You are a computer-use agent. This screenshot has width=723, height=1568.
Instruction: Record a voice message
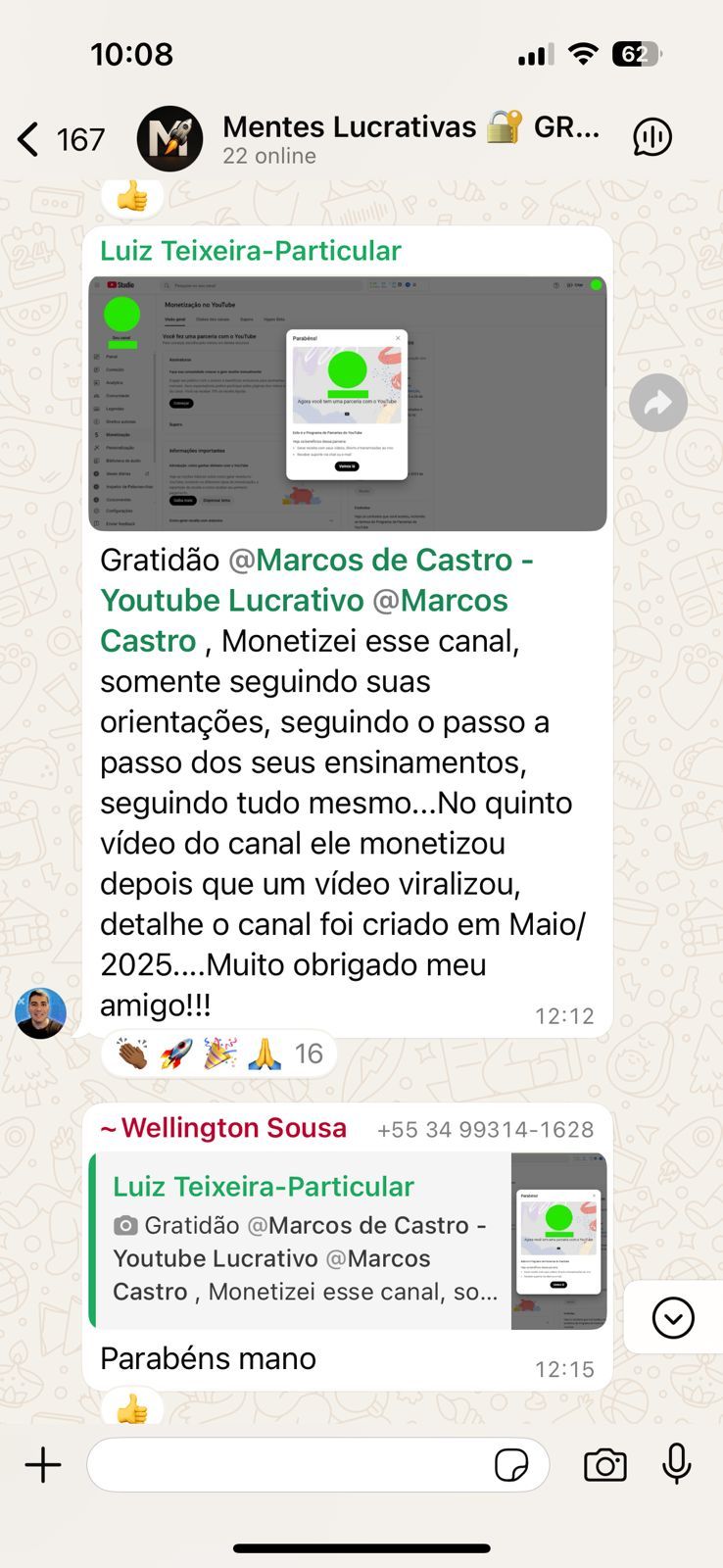pos(676,1466)
